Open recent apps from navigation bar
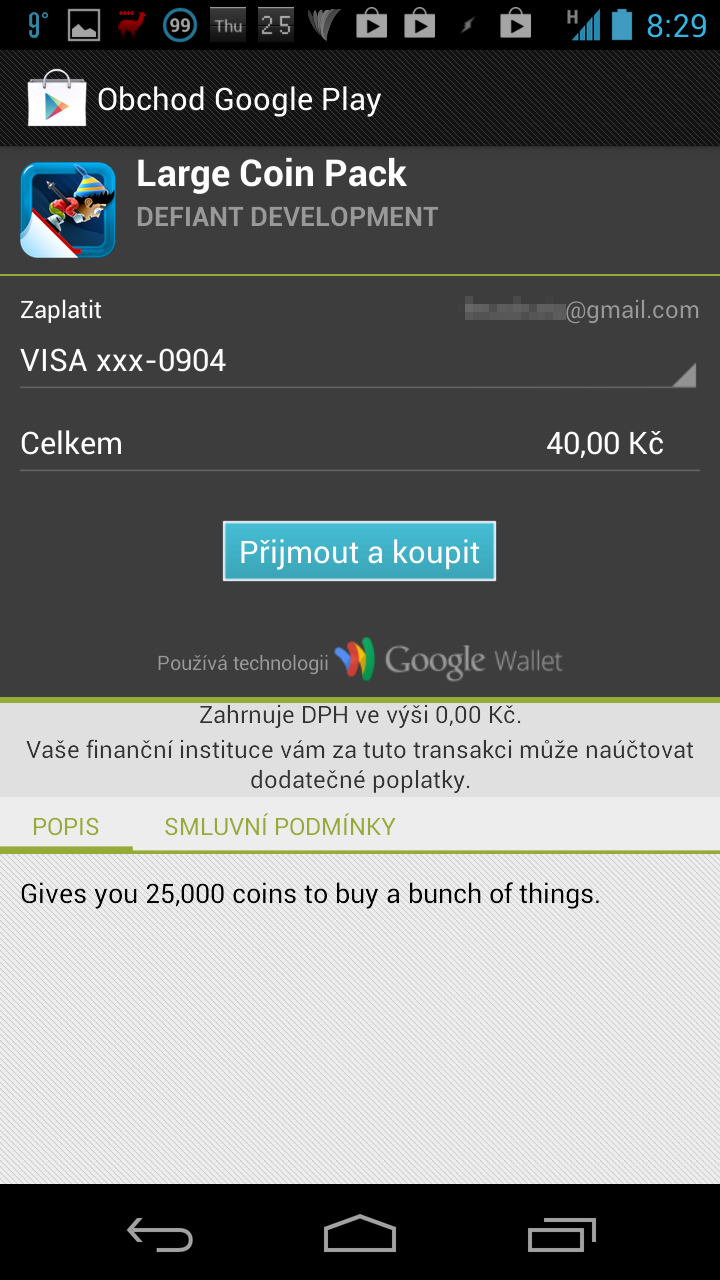Viewport: 720px width, 1280px height. [x=561, y=1234]
